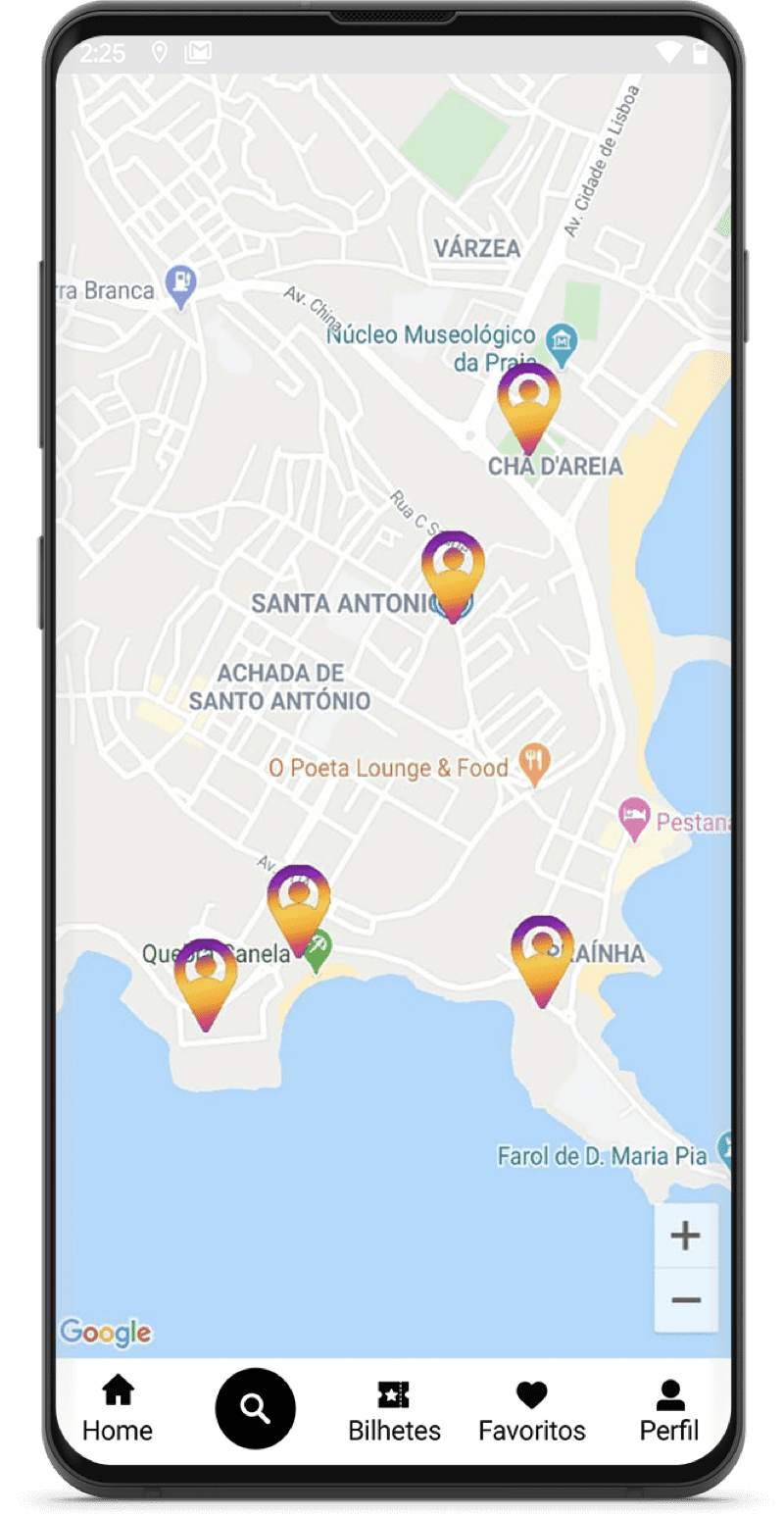Go to the Home tab
Image resolution: width=784 pixels, height=1516 pixels.
pyautogui.click(x=118, y=1409)
